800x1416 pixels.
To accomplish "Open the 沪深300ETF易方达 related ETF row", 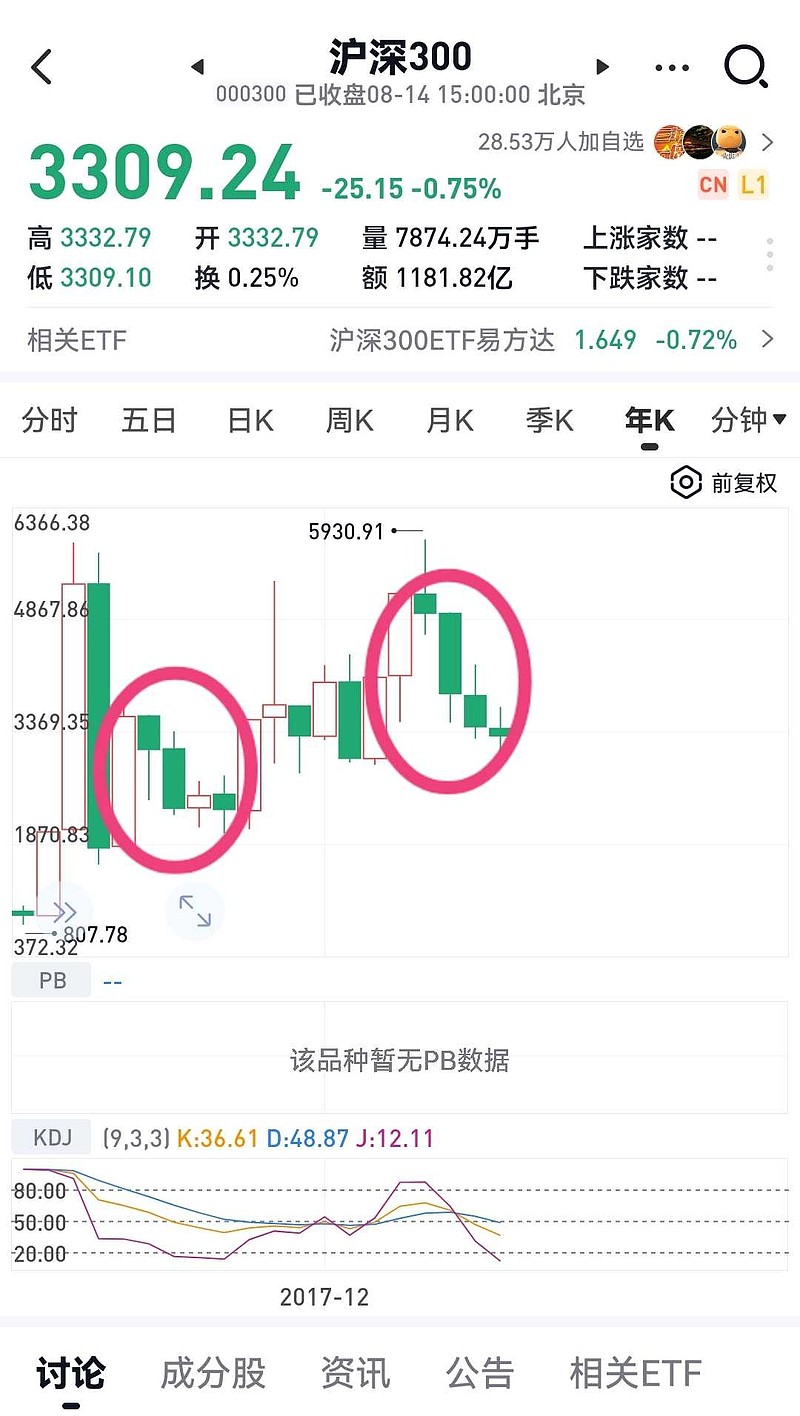I will 400,340.
